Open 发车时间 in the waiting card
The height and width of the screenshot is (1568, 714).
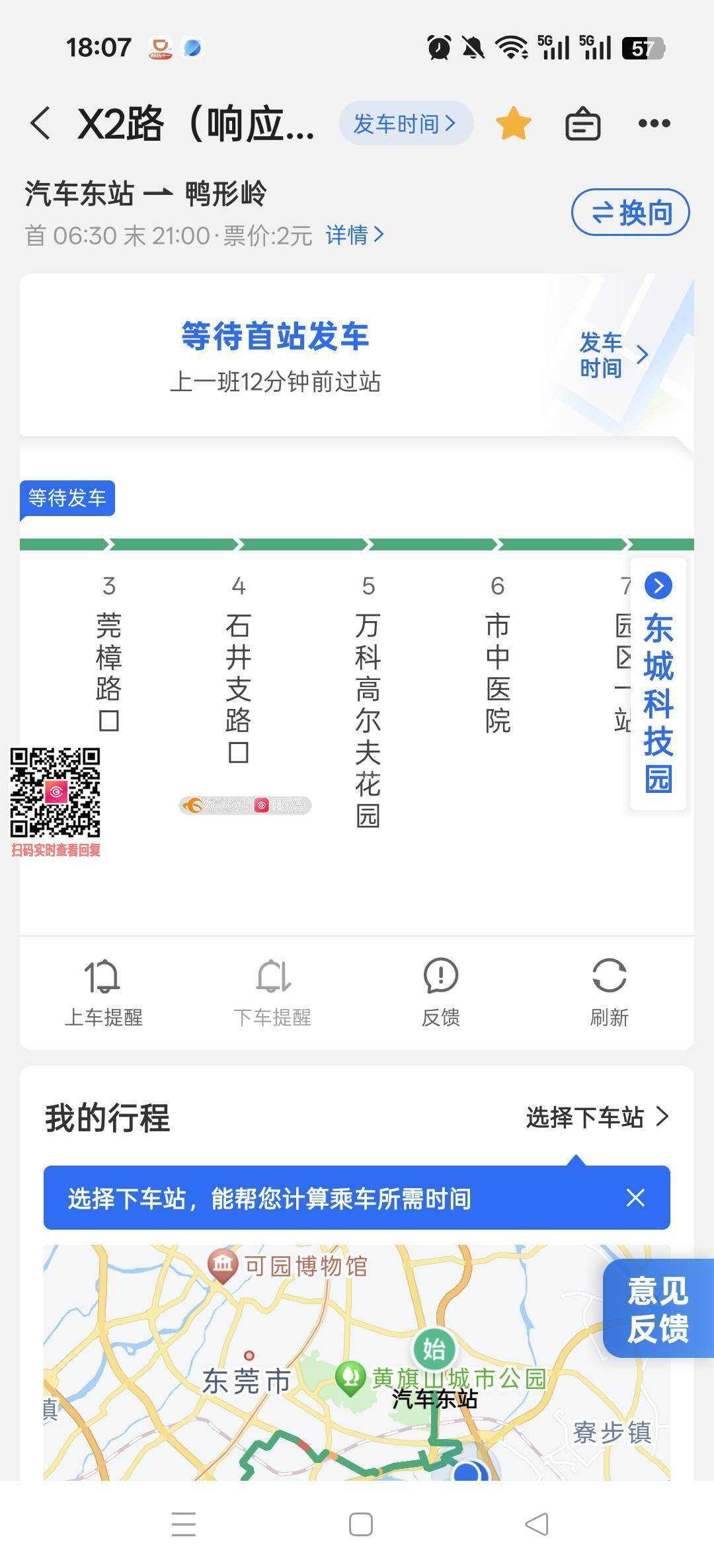[613, 355]
